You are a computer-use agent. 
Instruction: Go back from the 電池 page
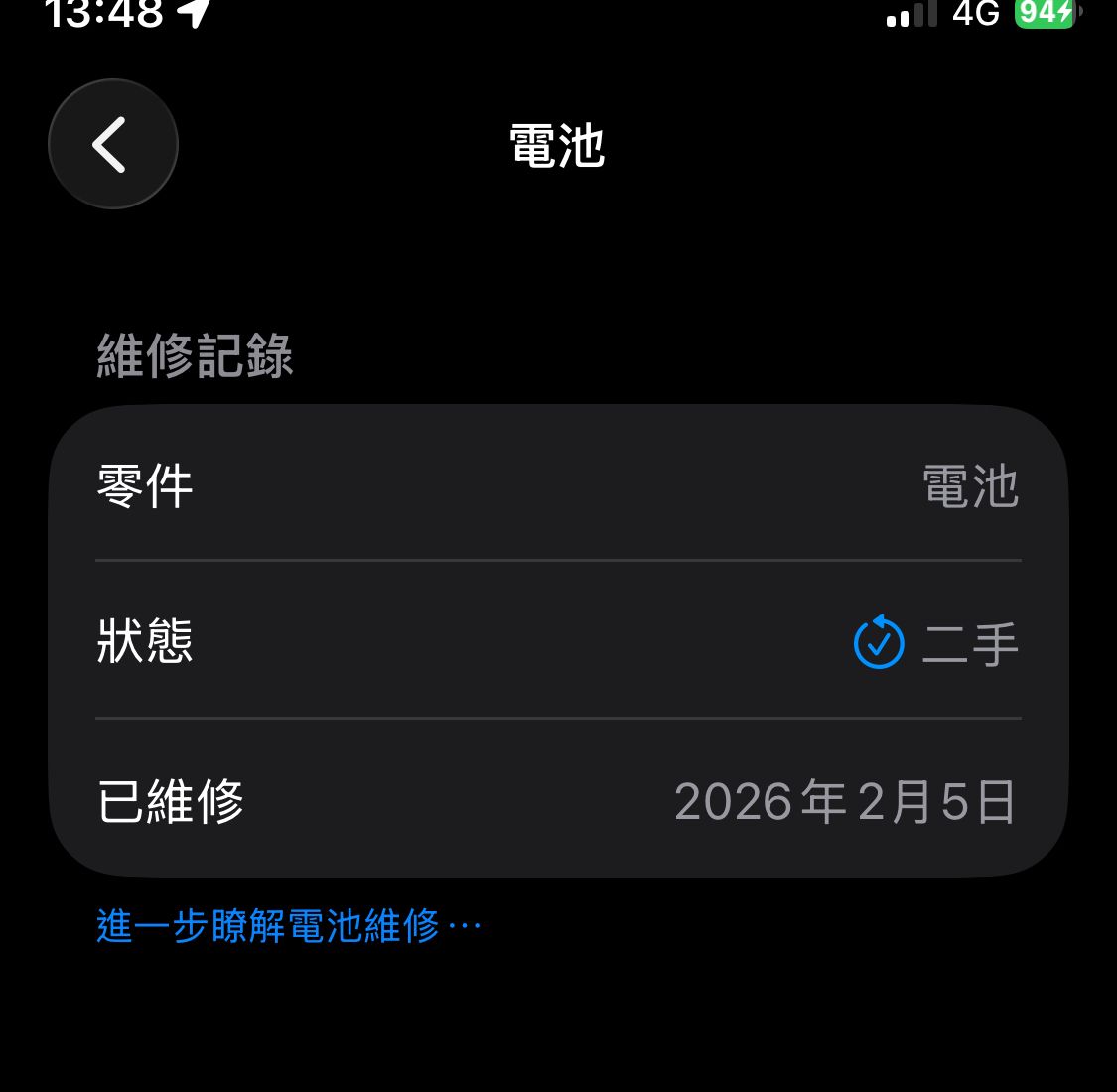pyautogui.click(x=112, y=144)
